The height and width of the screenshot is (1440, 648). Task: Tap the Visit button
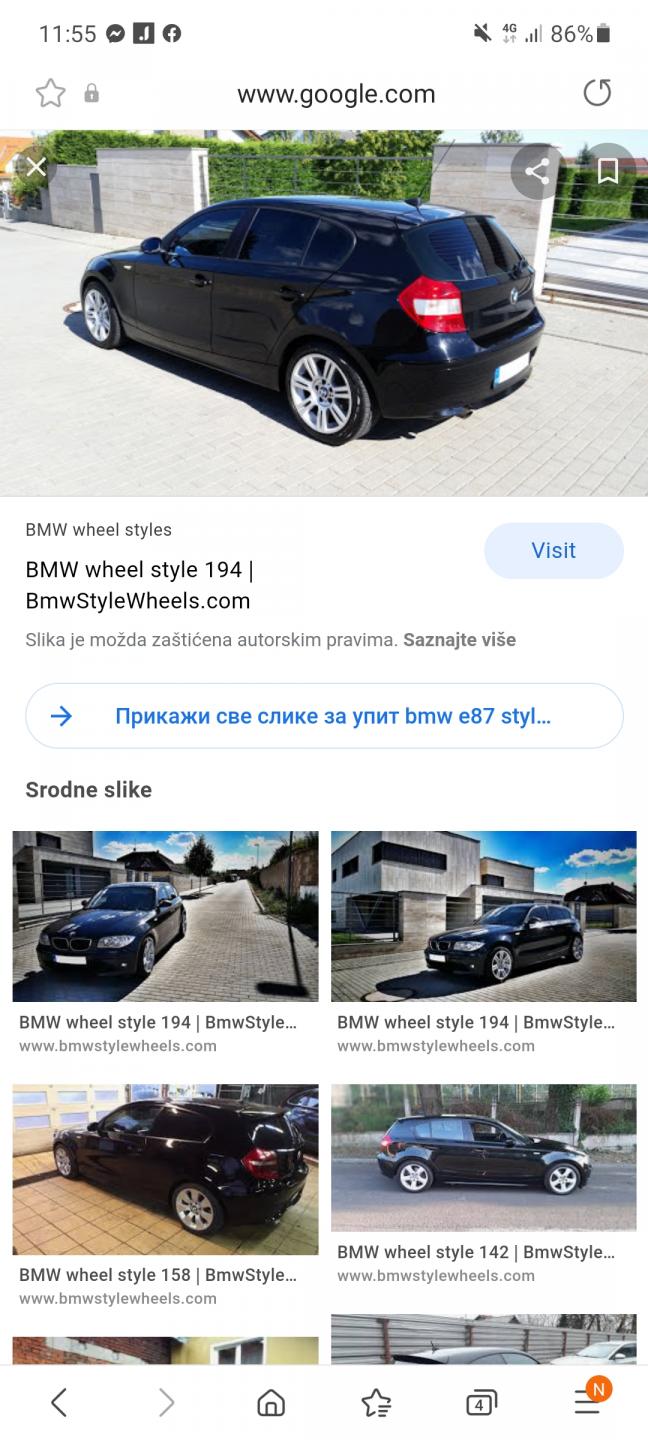554,551
